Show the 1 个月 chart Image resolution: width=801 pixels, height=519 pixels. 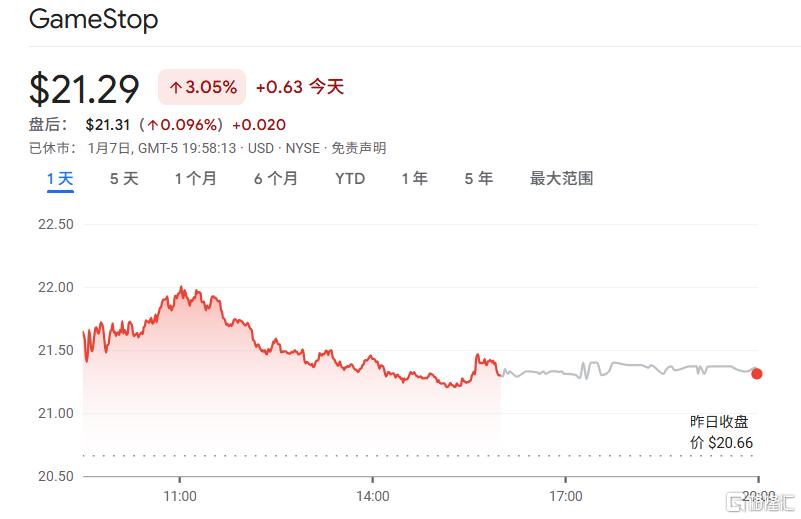pyautogui.click(x=195, y=179)
